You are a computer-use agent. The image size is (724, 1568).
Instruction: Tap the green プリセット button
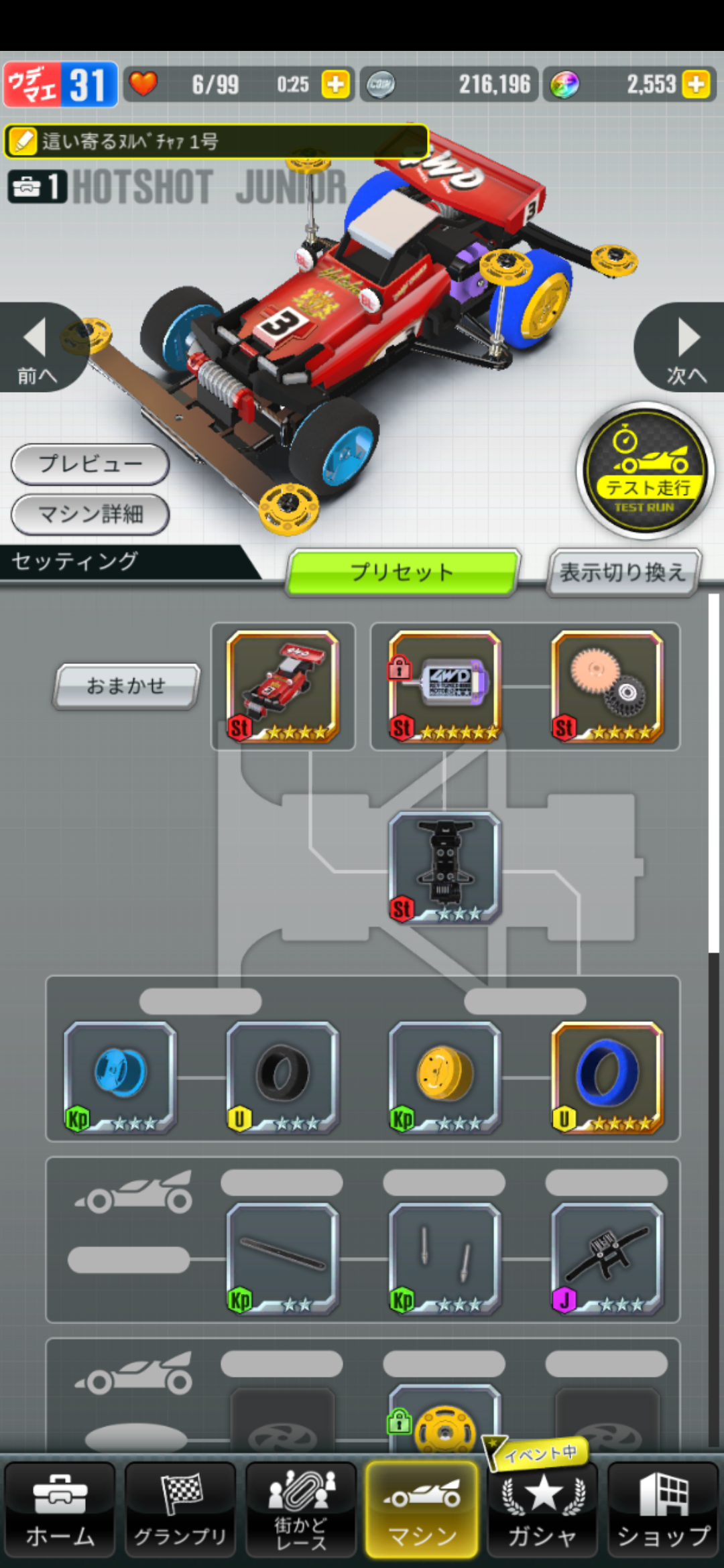(402, 572)
